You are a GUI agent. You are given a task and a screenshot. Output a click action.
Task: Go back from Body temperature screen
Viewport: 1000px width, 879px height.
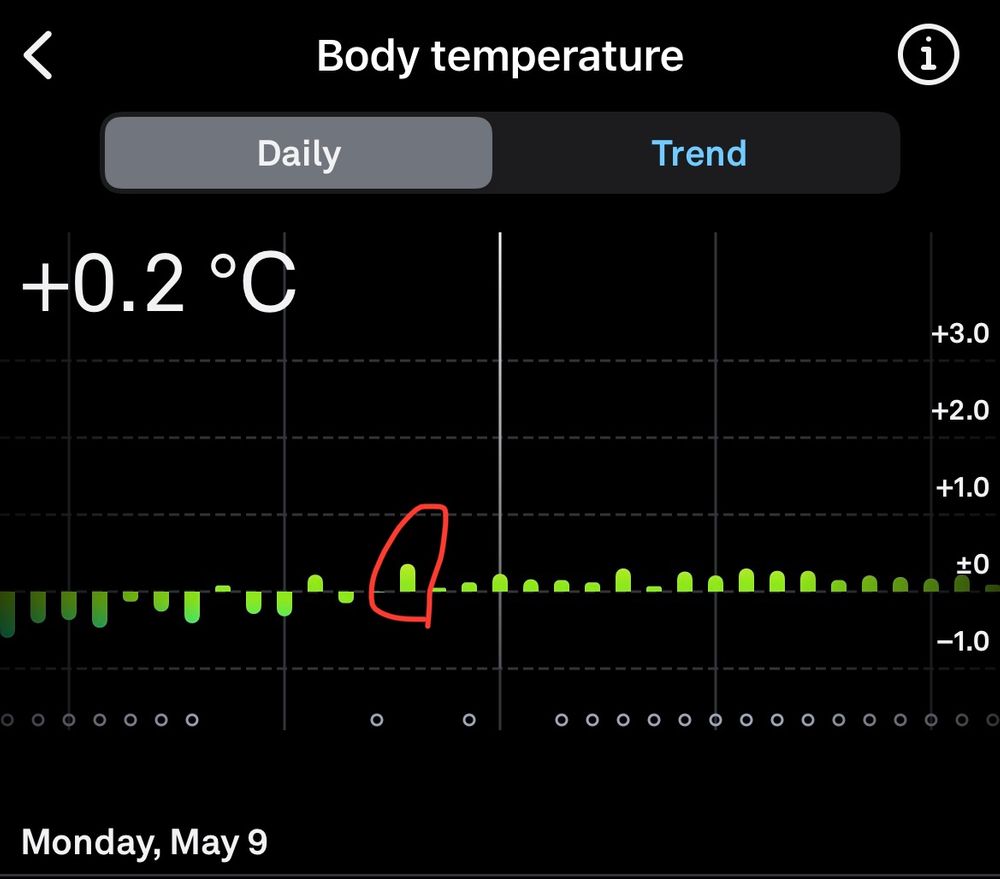[x=38, y=56]
